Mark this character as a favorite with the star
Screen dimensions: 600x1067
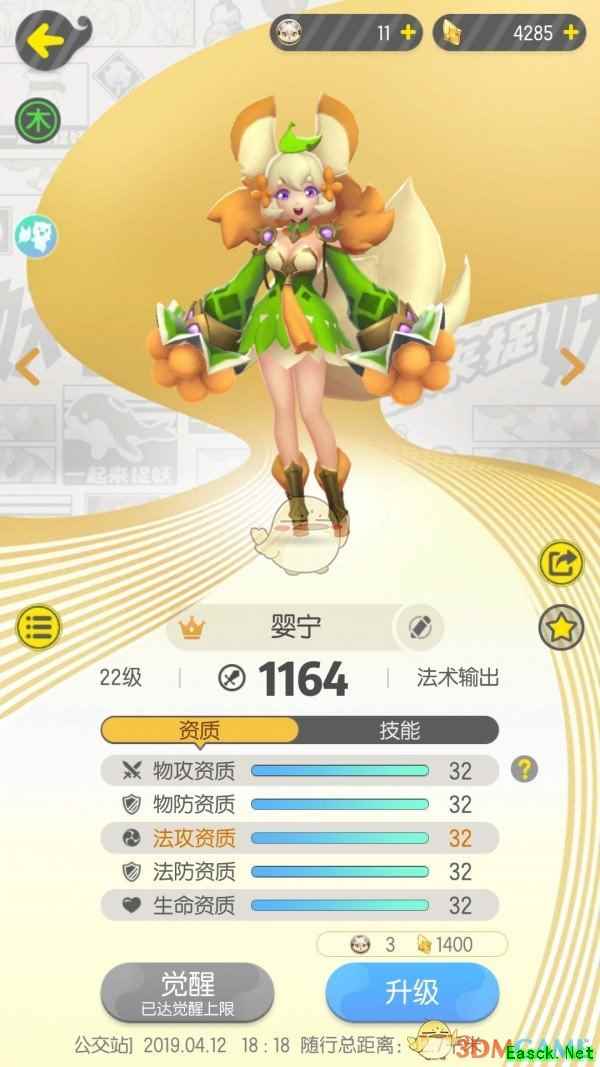point(561,628)
